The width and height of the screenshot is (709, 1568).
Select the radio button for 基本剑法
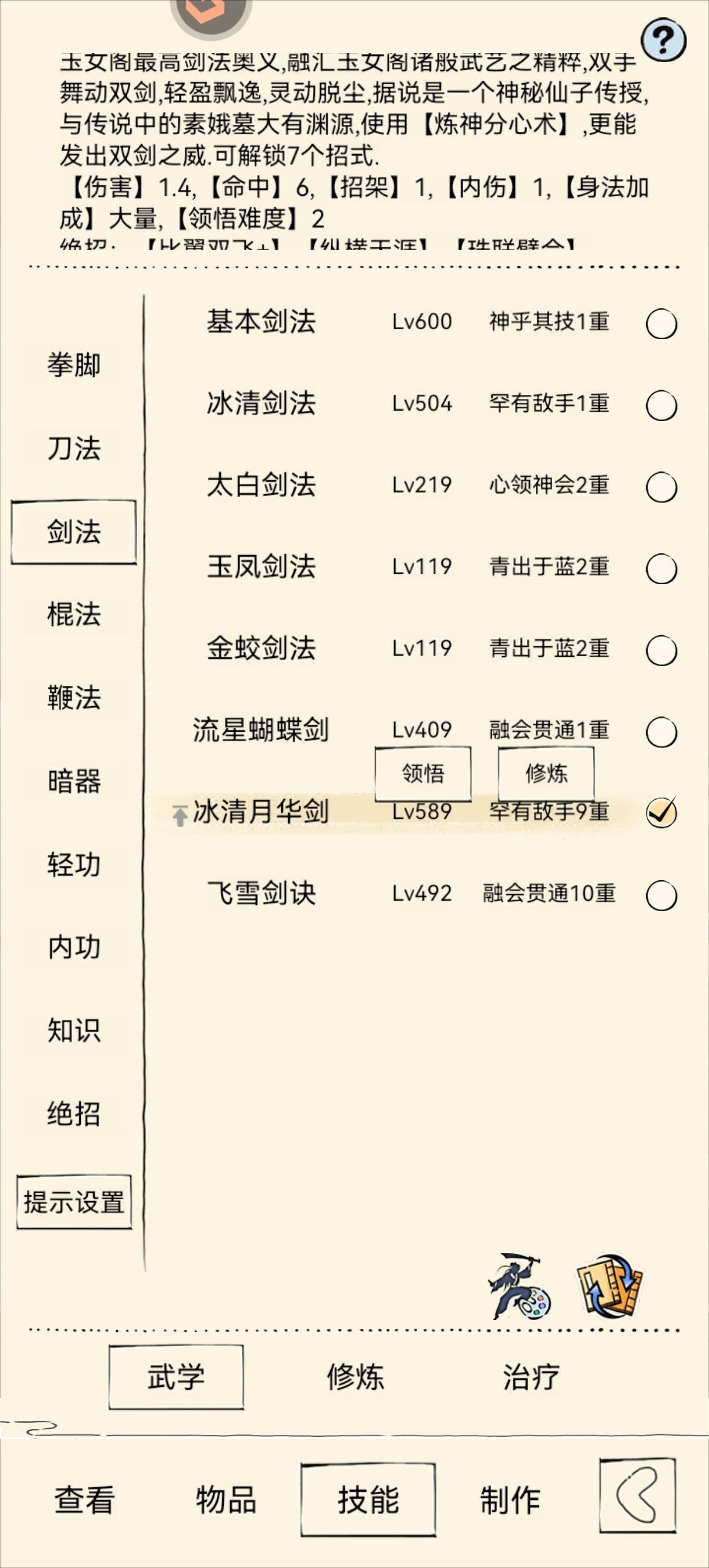point(661,324)
